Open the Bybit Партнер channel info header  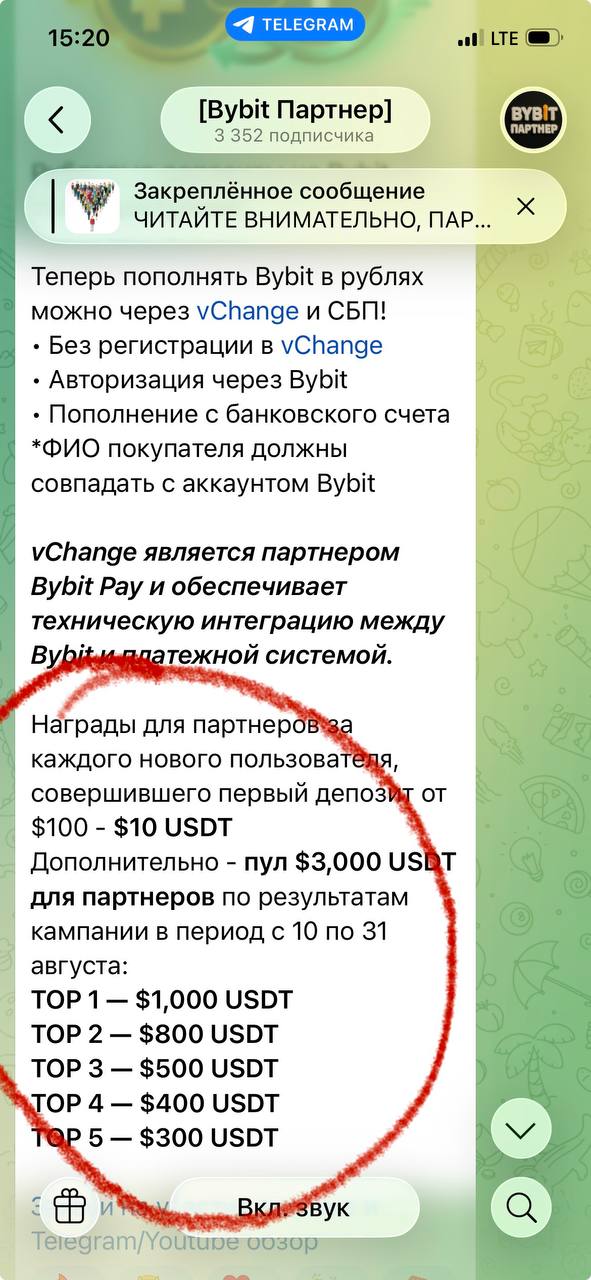click(295, 120)
